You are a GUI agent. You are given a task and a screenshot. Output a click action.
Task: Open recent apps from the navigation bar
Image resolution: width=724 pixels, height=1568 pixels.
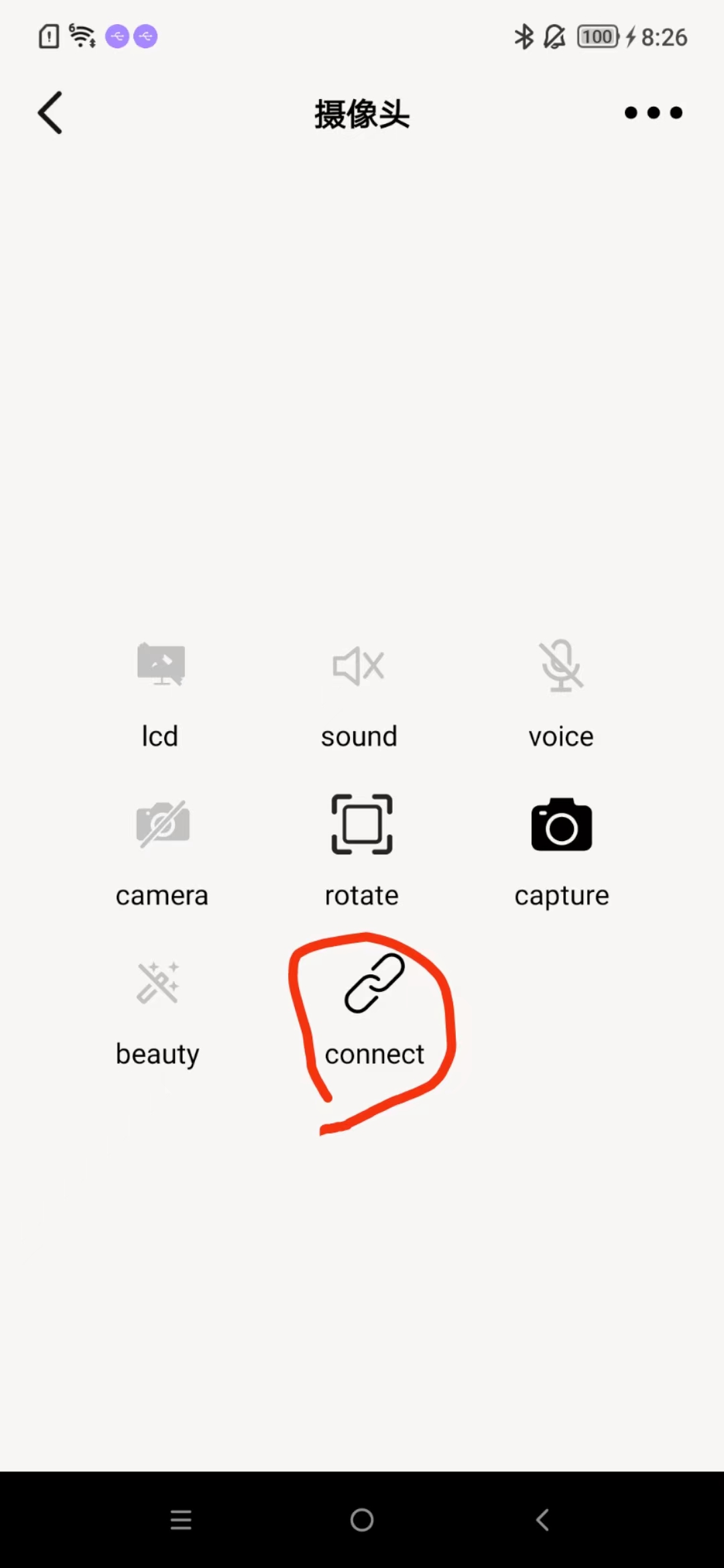181,1520
